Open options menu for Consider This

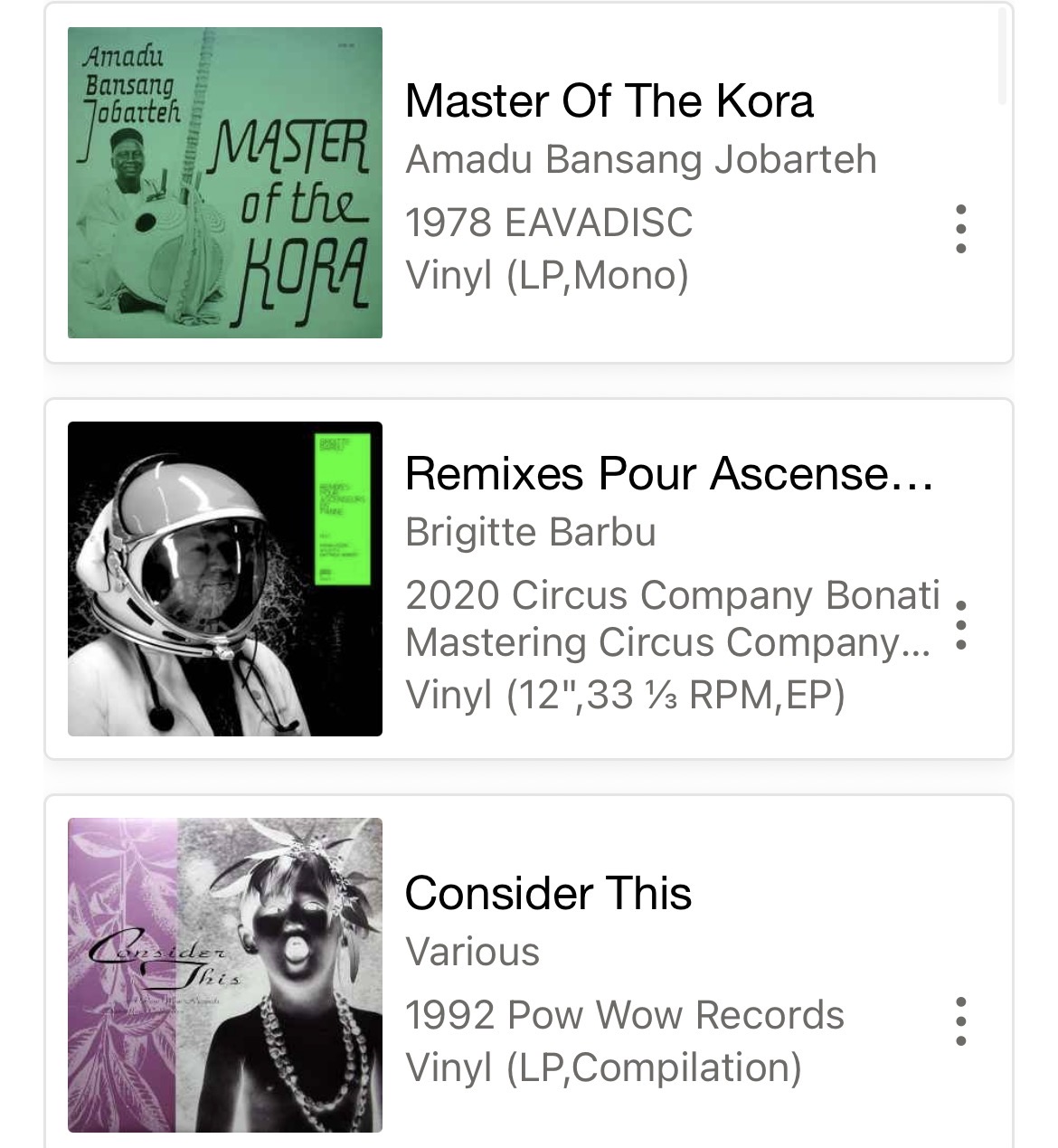coord(960,1021)
